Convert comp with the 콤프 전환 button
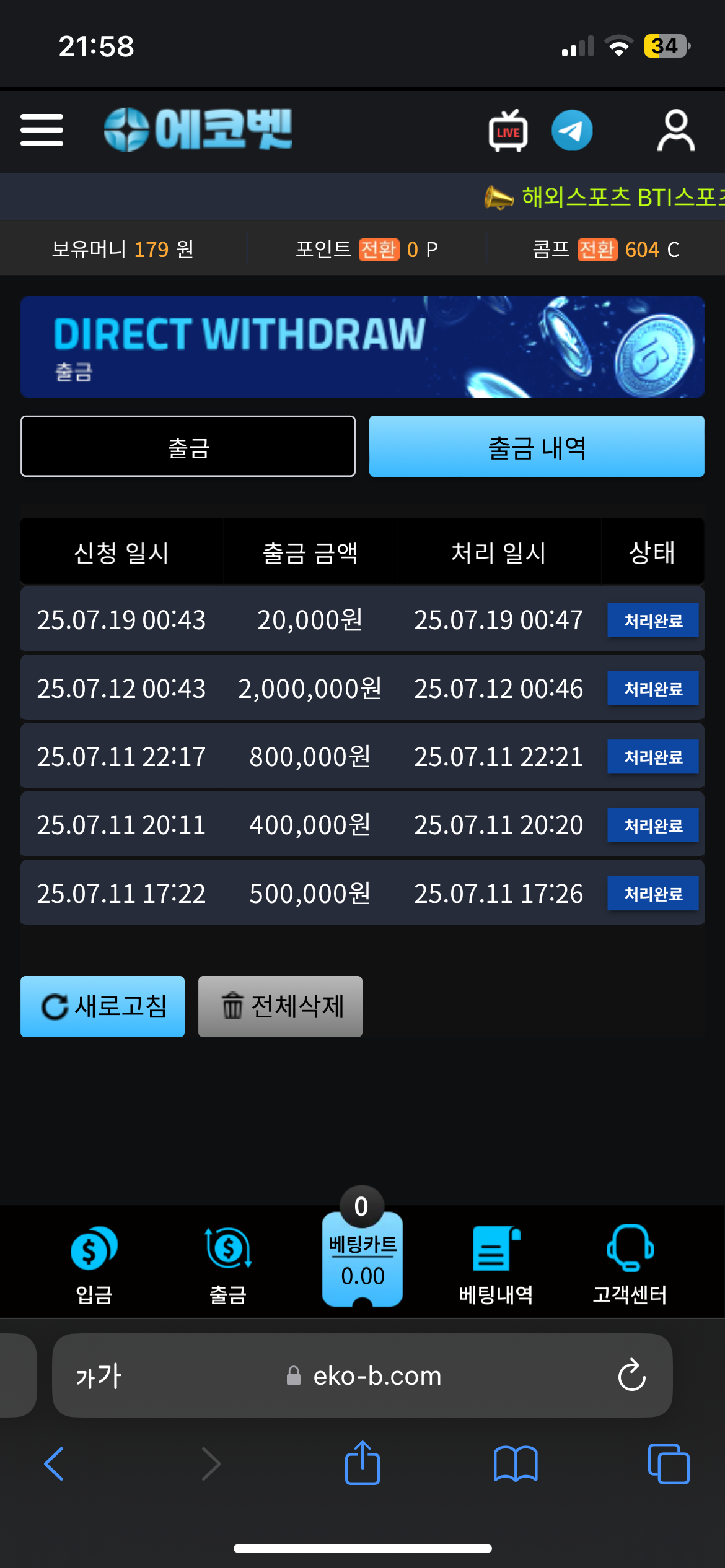 pos(597,250)
